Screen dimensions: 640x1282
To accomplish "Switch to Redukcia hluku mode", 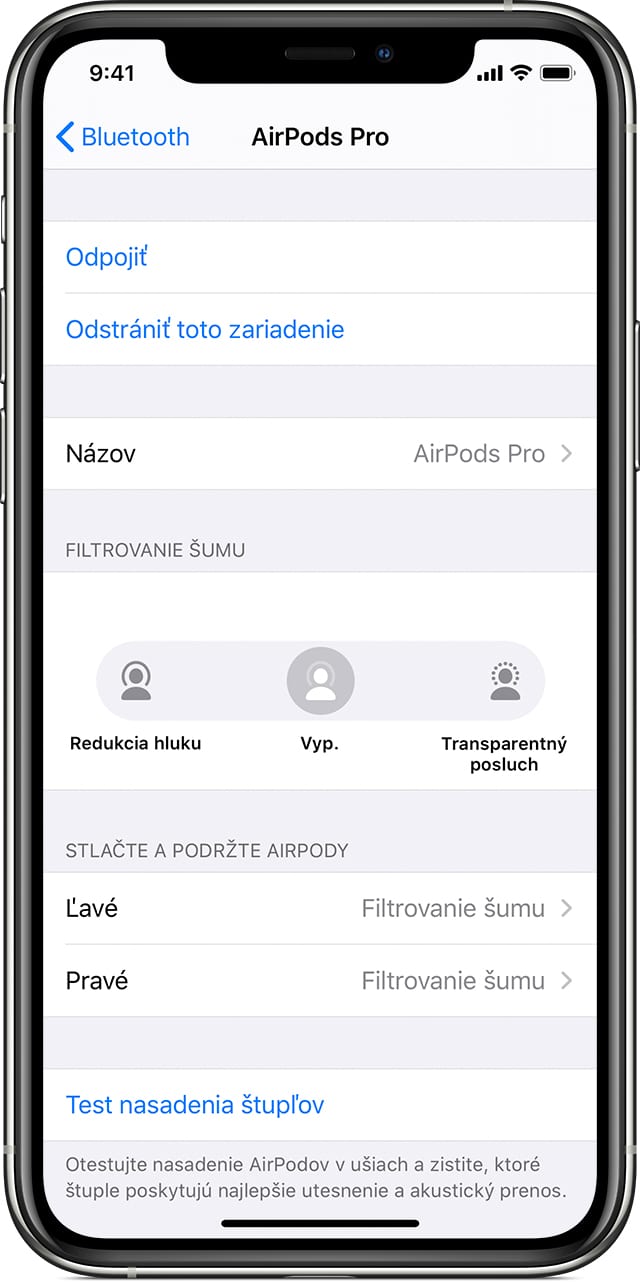I will (136, 682).
